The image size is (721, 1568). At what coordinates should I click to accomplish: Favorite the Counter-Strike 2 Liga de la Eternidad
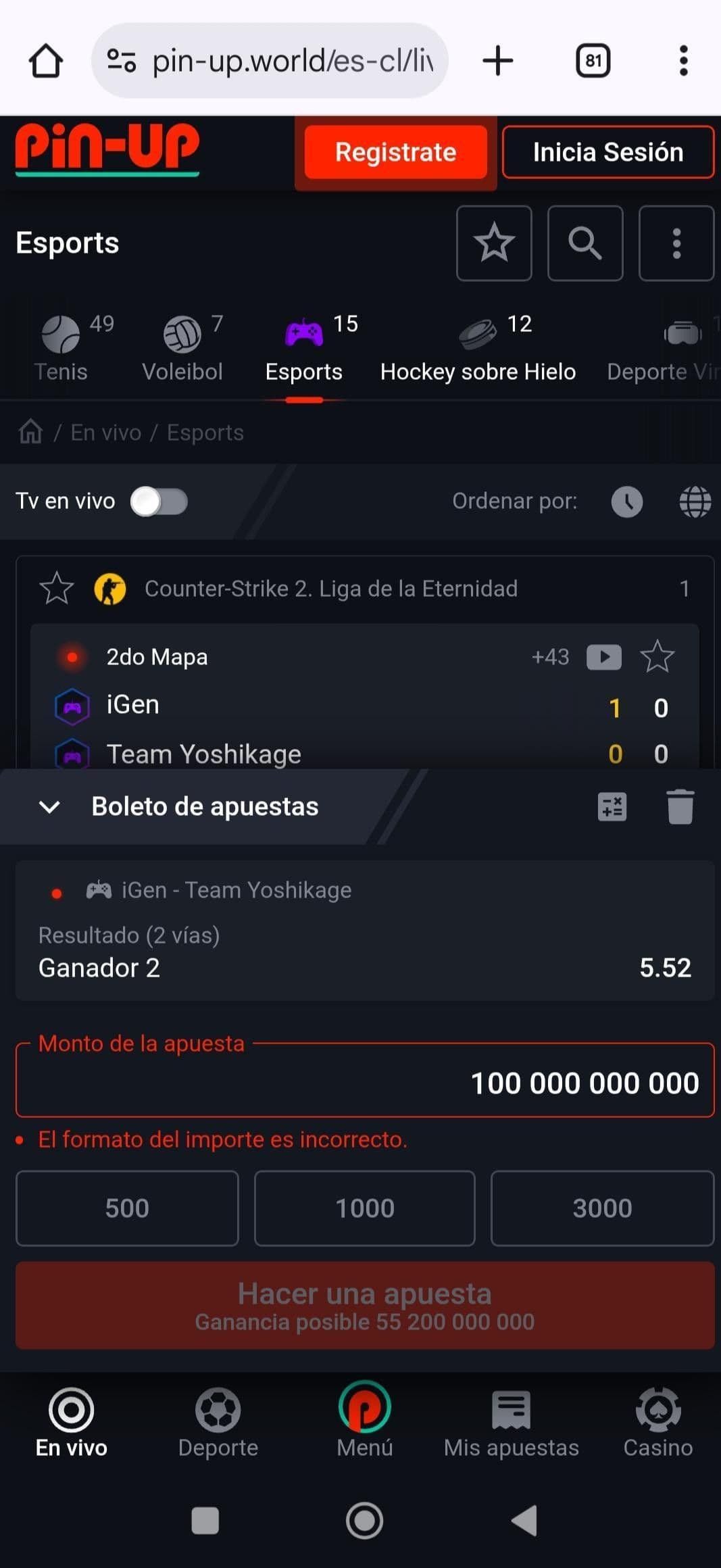(x=57, y=588)
